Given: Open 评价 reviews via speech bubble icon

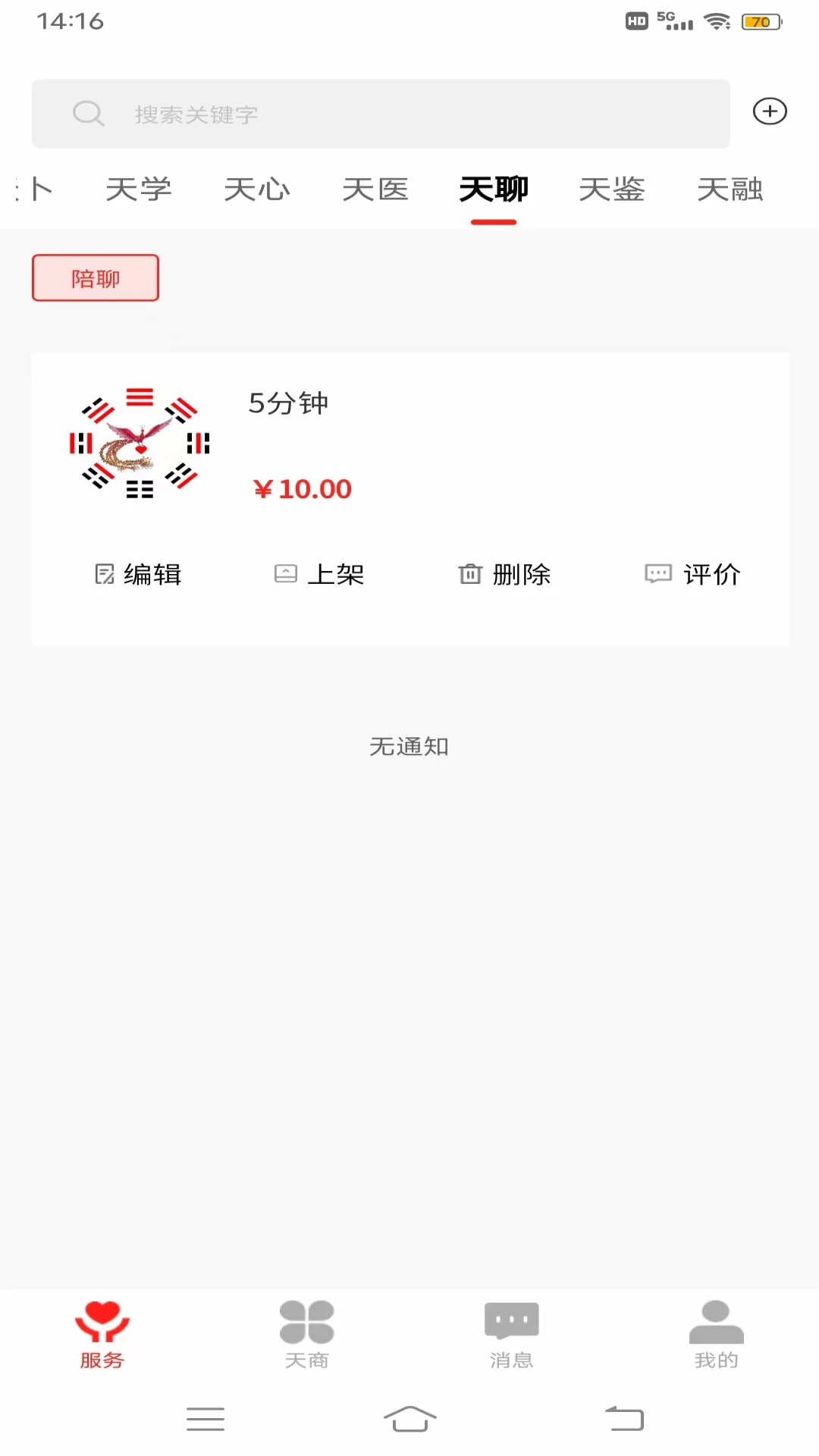Looking at the screenshot, I should pos(656,574).
